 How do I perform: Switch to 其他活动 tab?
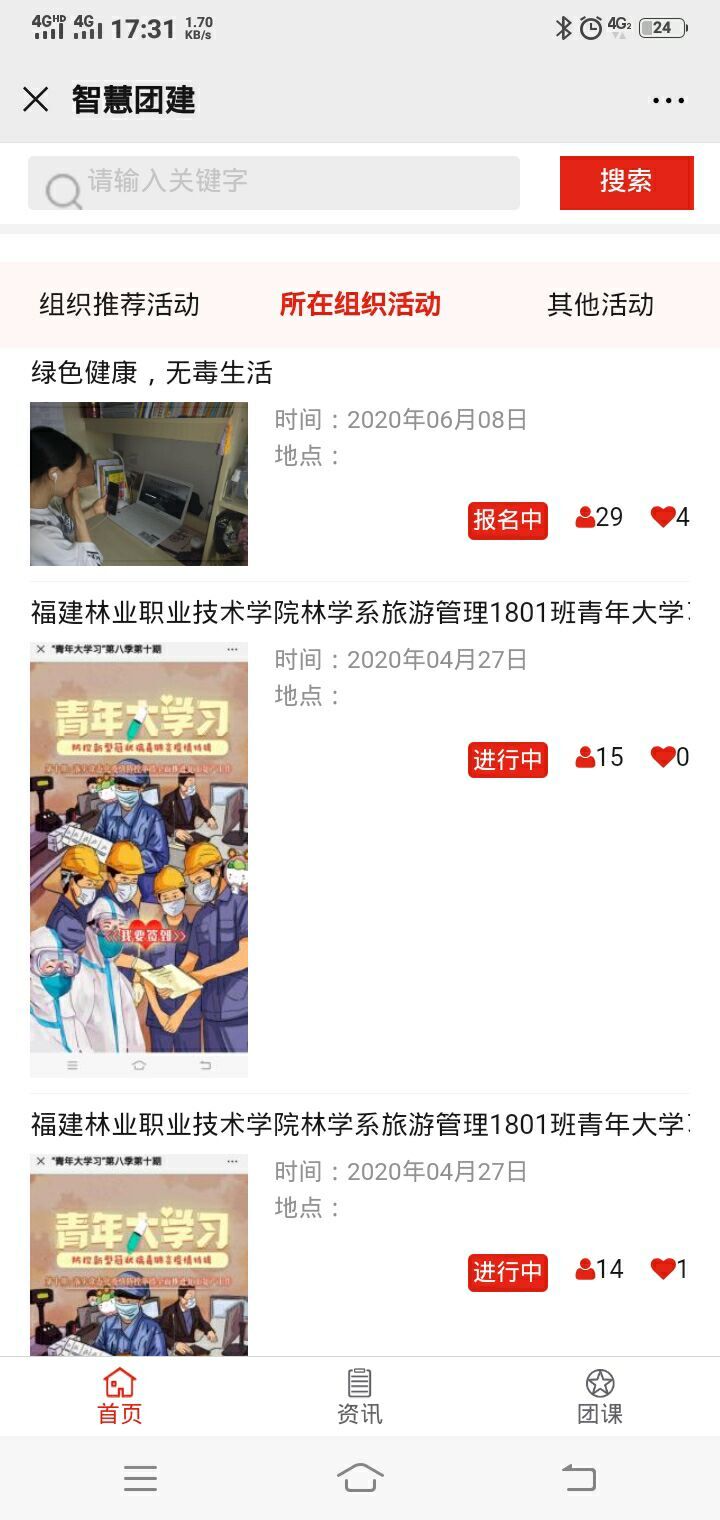600,305
